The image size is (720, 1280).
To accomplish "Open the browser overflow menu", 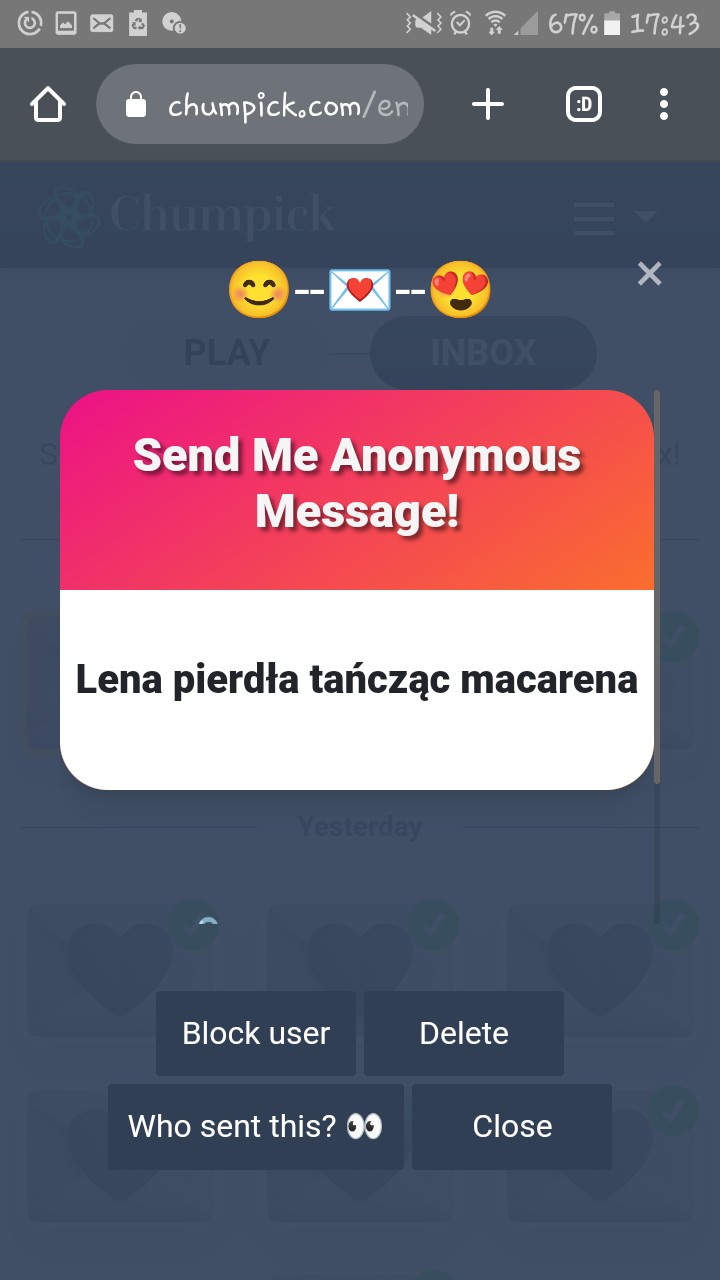I will (664, 105).
